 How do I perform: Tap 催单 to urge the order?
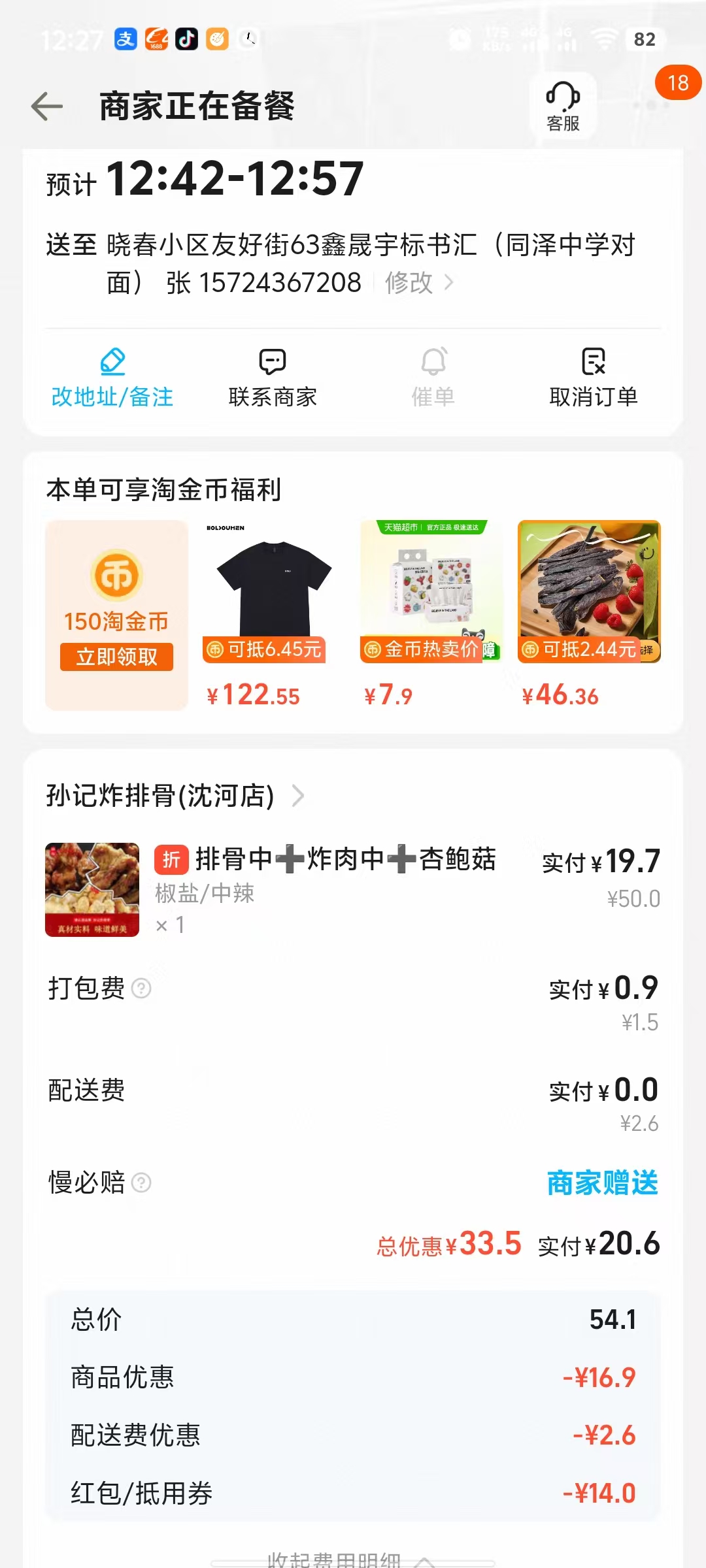[433, 378]
